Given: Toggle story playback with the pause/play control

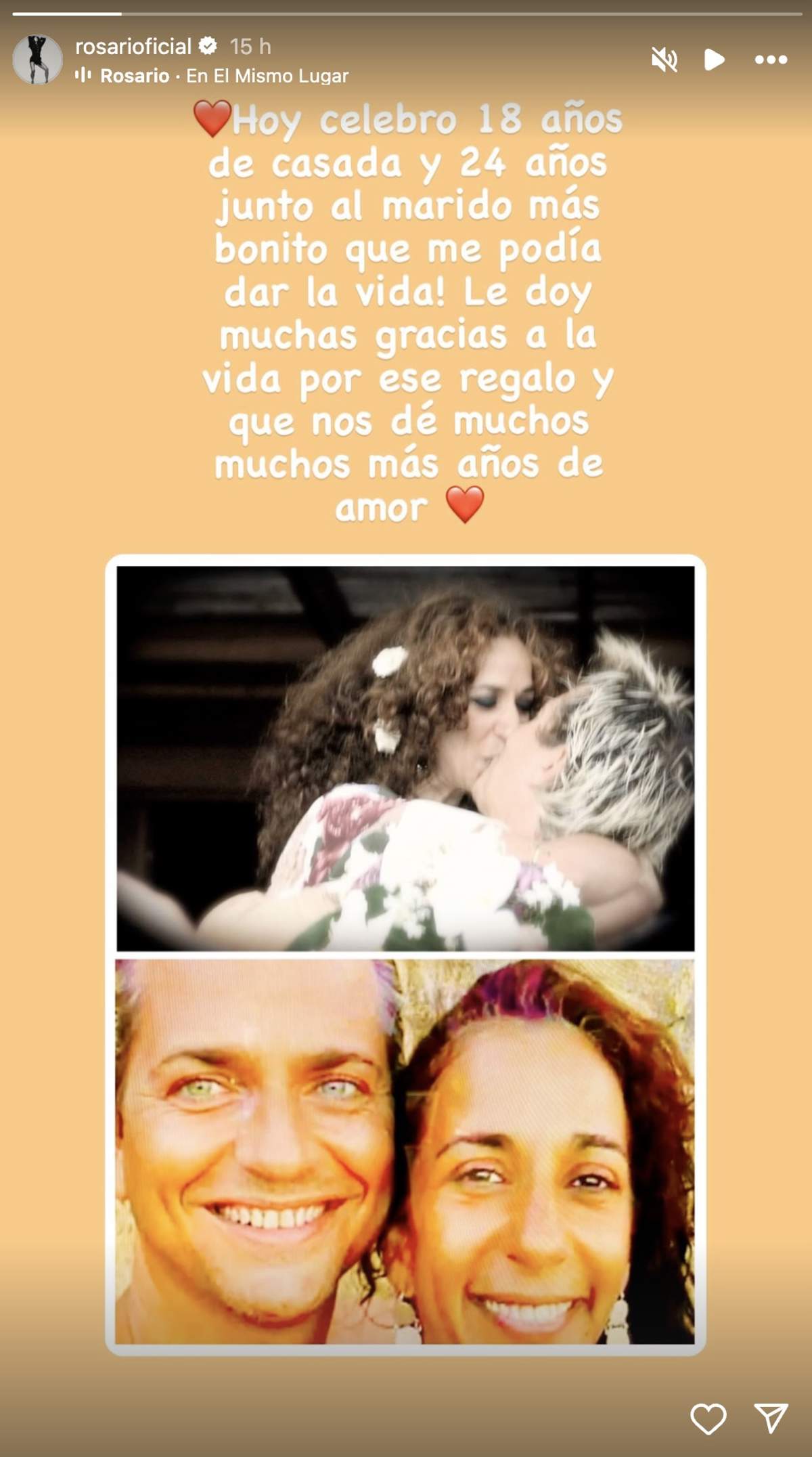Looking at the screenshot, I should pyautogui.click(x=715, y=60).
